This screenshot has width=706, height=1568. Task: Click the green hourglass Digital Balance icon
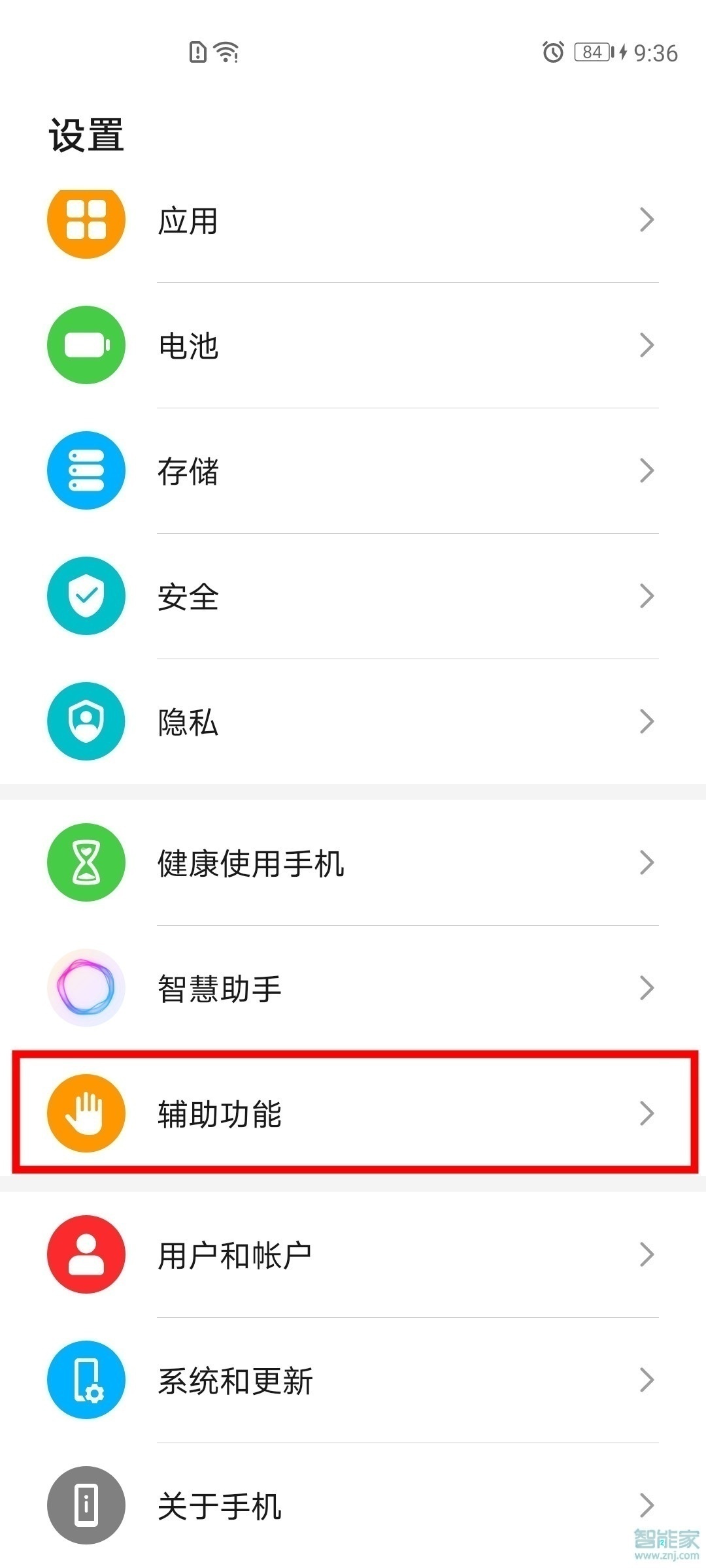point(86,862)
